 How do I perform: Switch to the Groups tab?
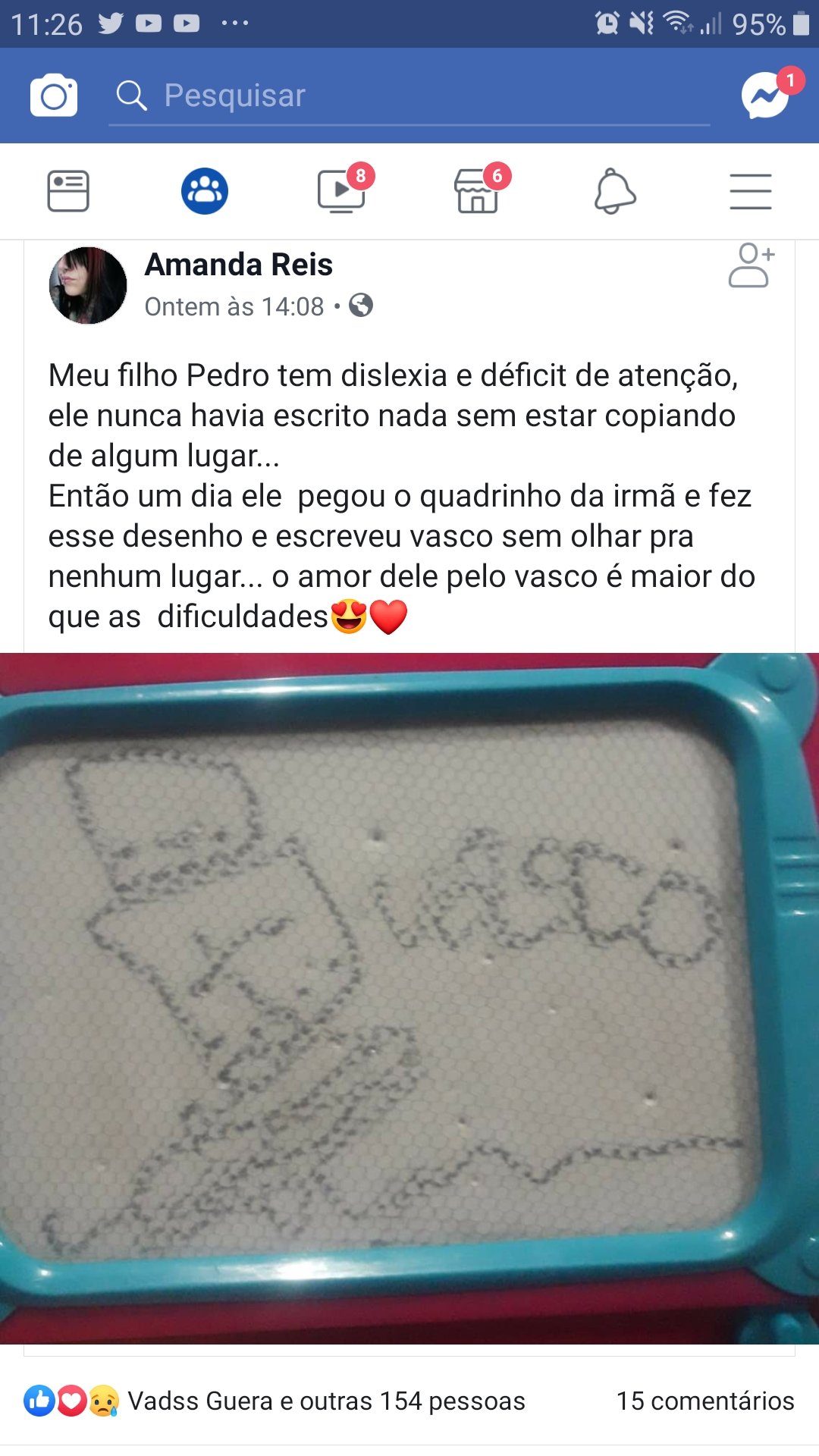[205, 191]
